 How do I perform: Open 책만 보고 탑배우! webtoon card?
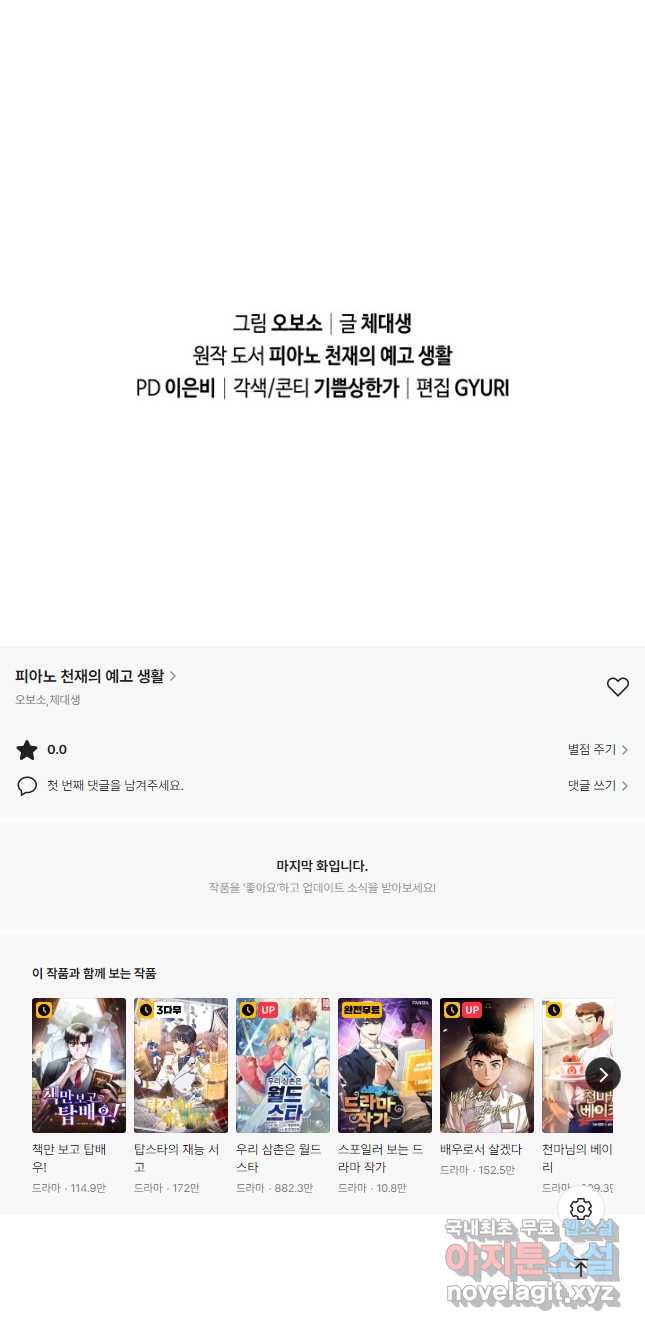click(79, 1065)
